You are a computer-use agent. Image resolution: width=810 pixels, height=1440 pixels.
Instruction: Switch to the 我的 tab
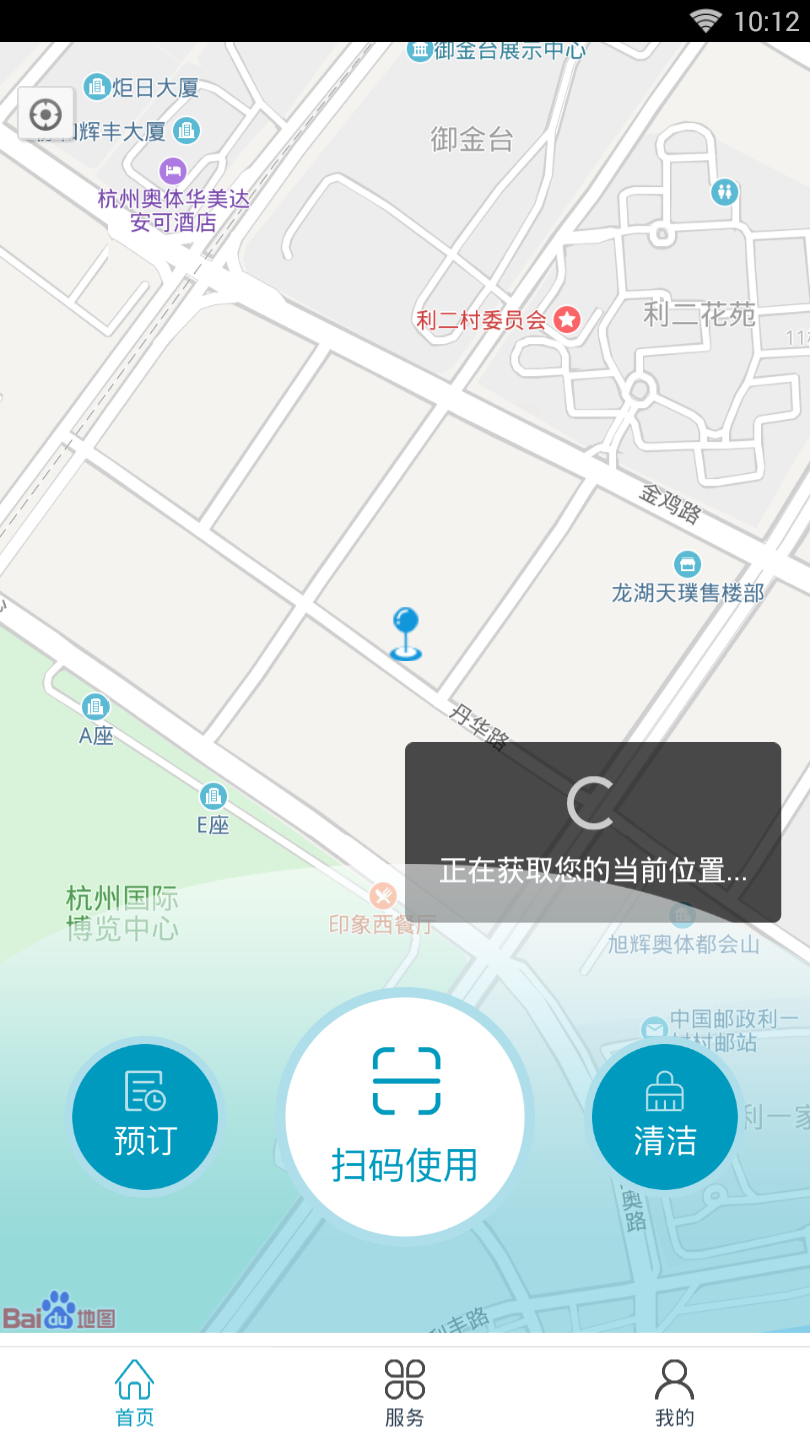(x=675, y=1390)
